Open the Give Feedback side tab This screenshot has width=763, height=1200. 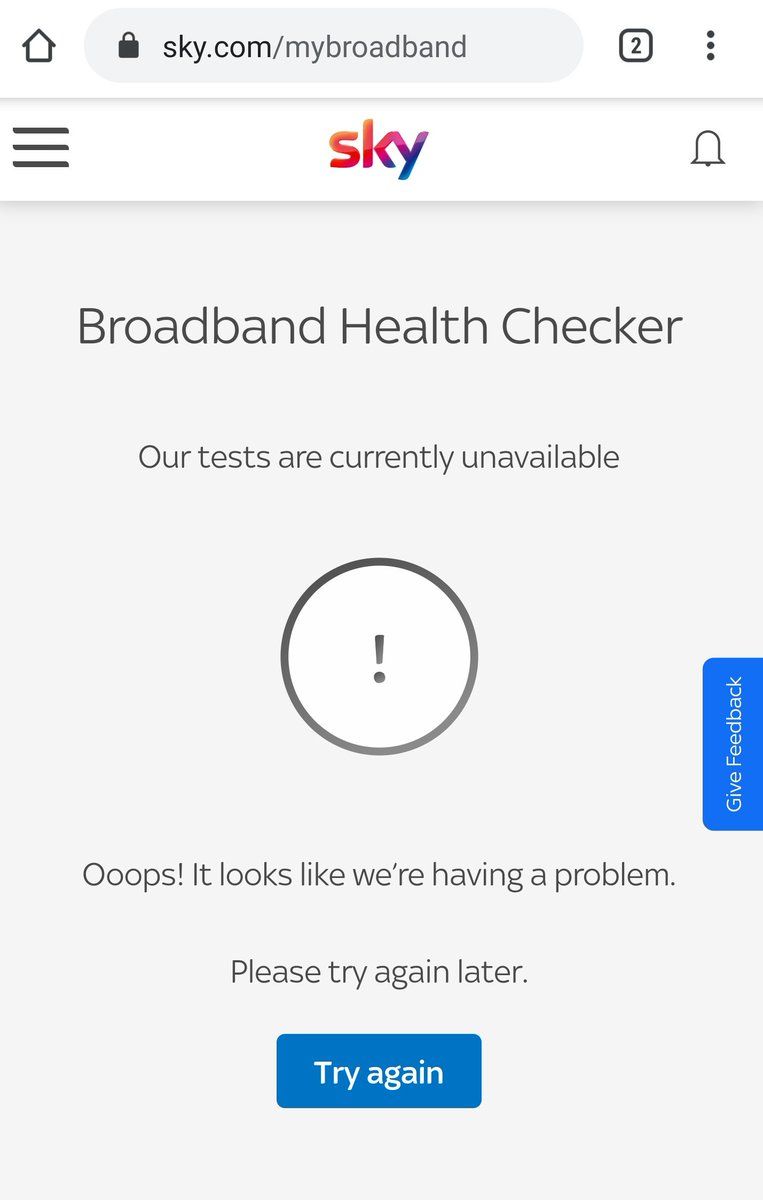tap(733, 744)
